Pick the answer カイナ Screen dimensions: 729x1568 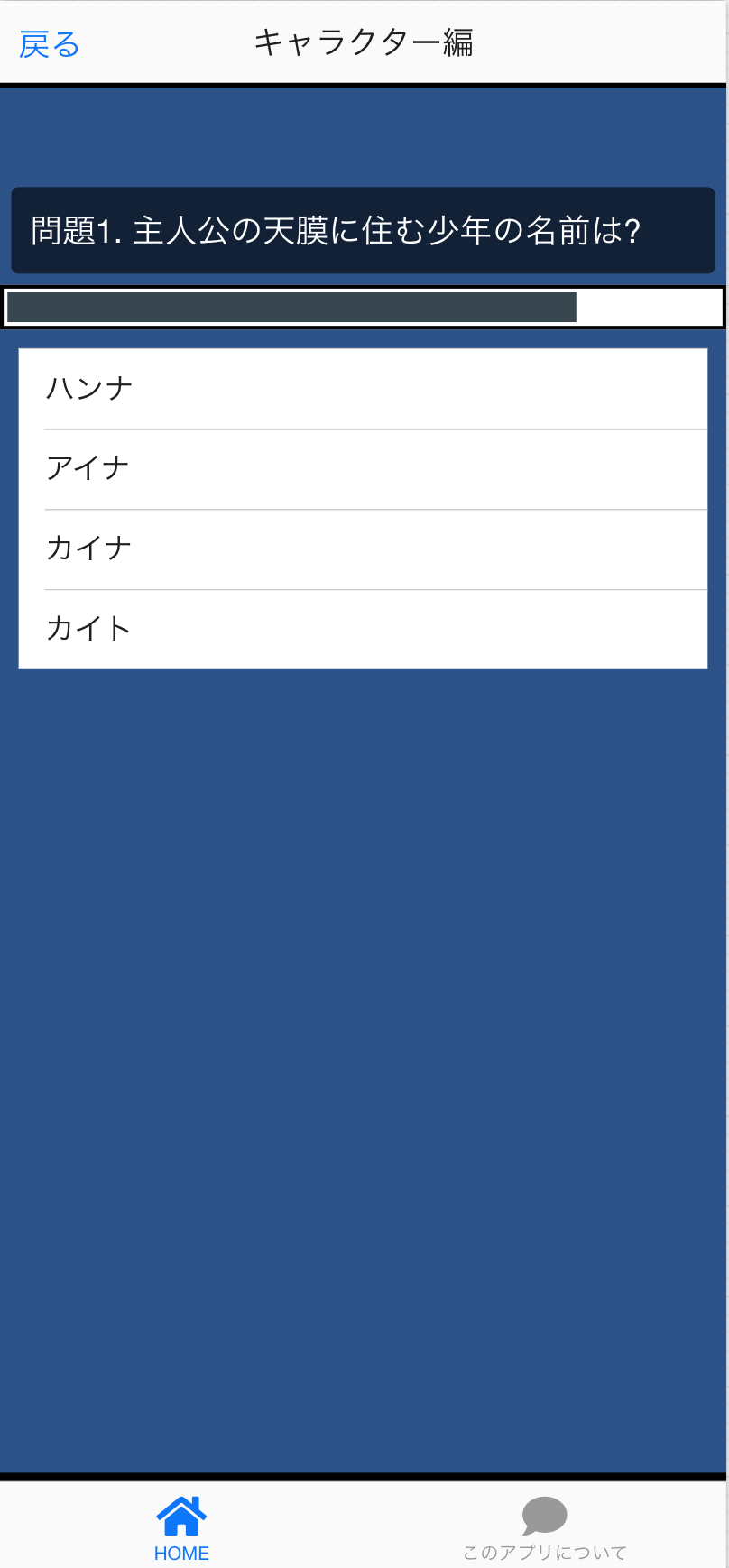tap(363, 549)
